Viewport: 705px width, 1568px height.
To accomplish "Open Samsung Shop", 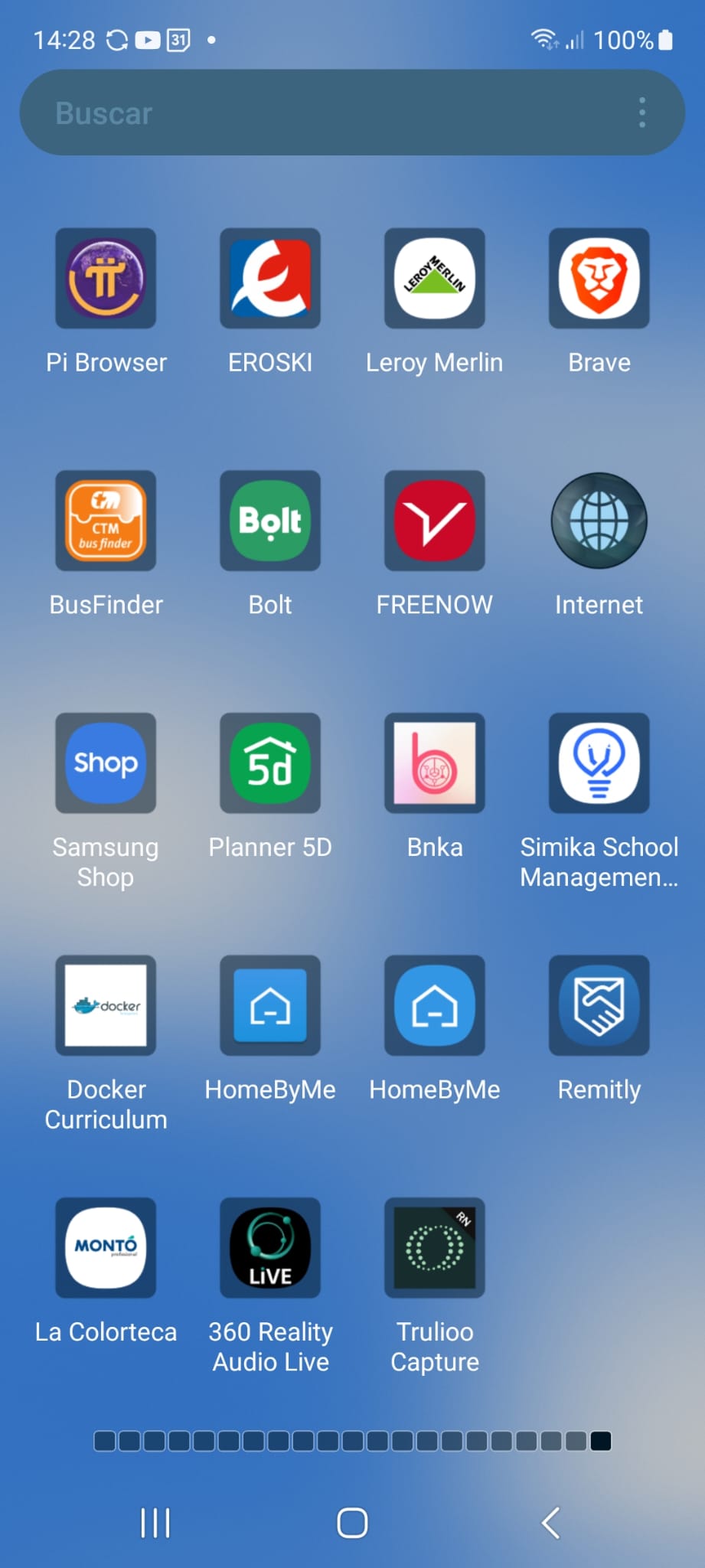I will (x=106, y=763).
